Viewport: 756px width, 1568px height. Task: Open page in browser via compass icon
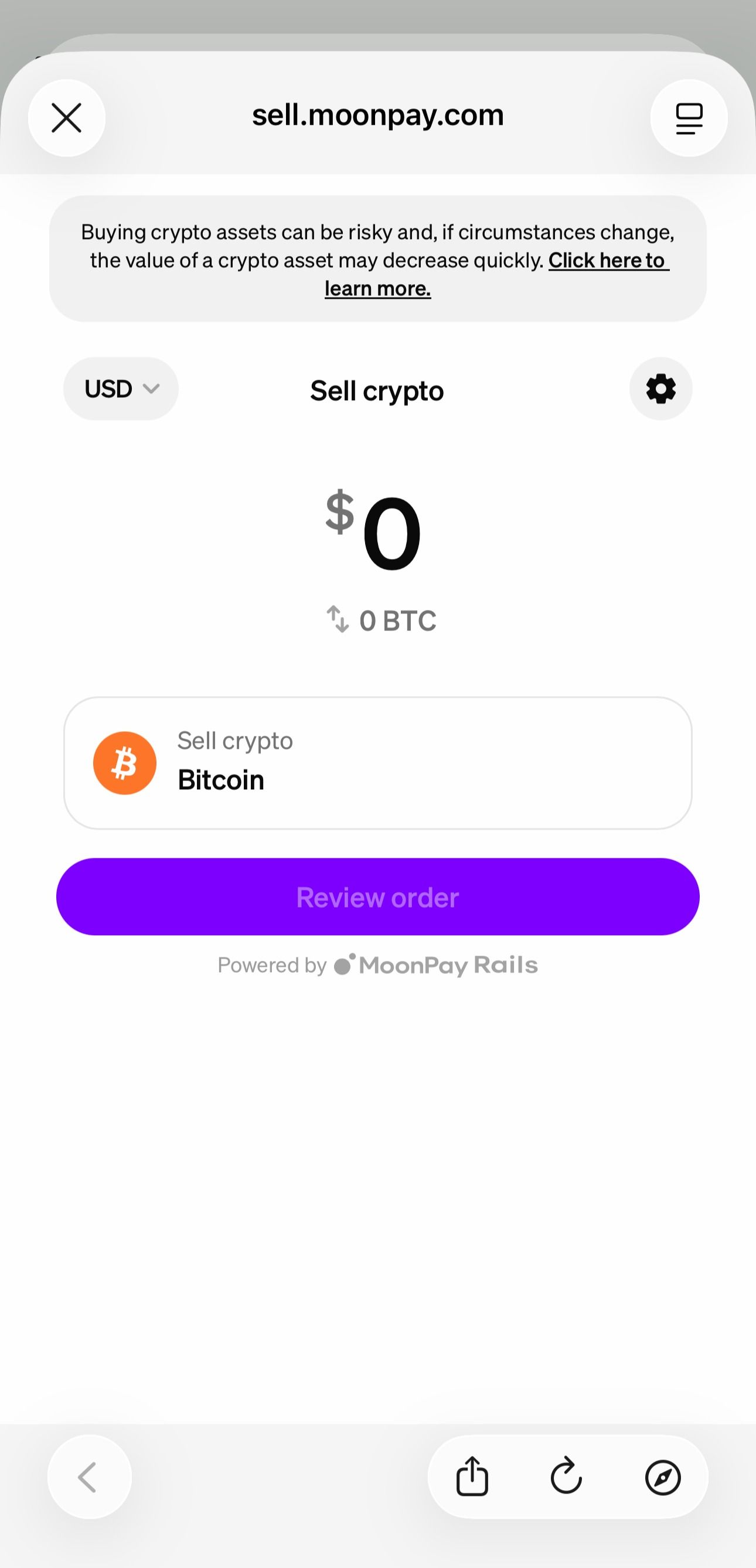pos(662,1477)
